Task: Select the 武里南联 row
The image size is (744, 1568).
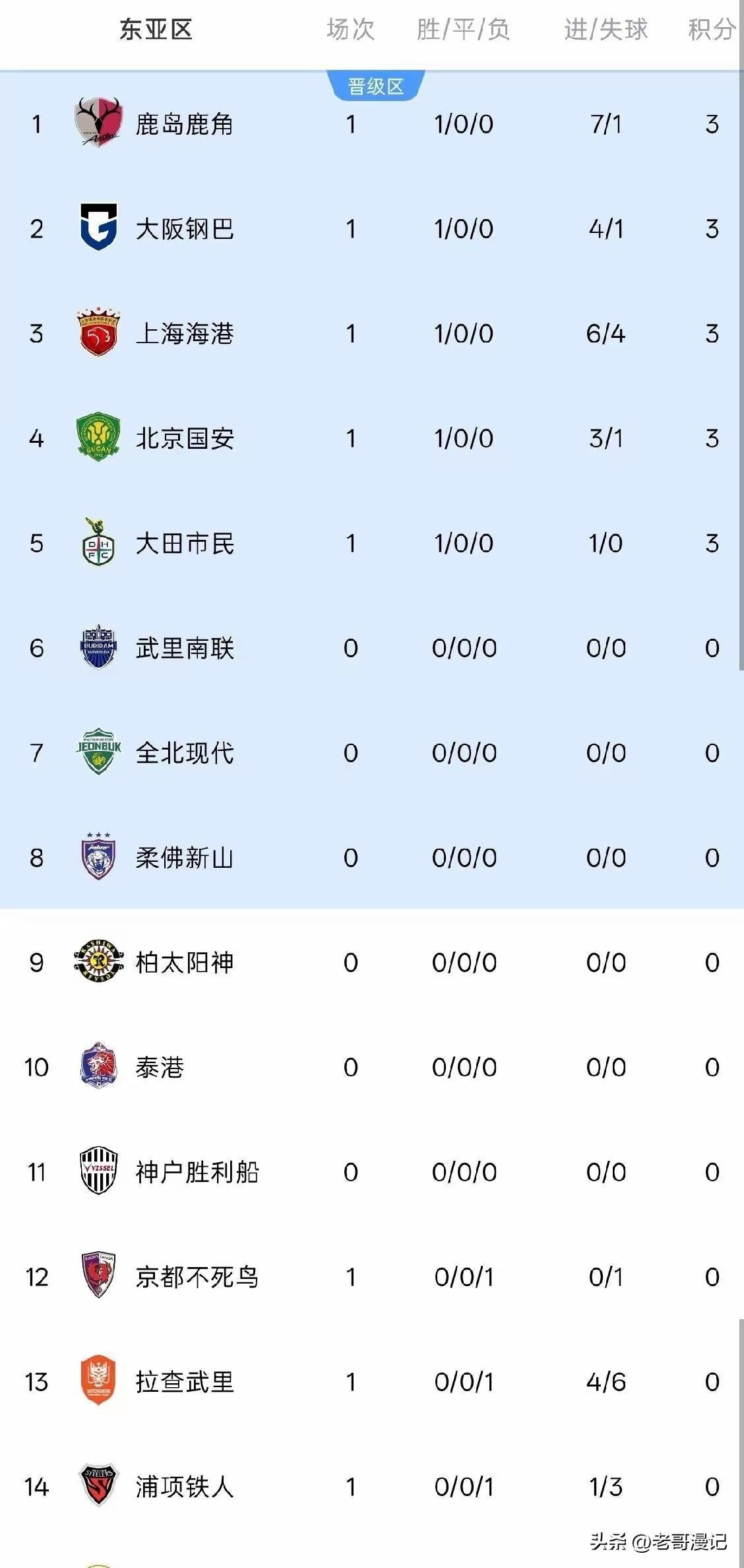Action: [x=372, y=649]
